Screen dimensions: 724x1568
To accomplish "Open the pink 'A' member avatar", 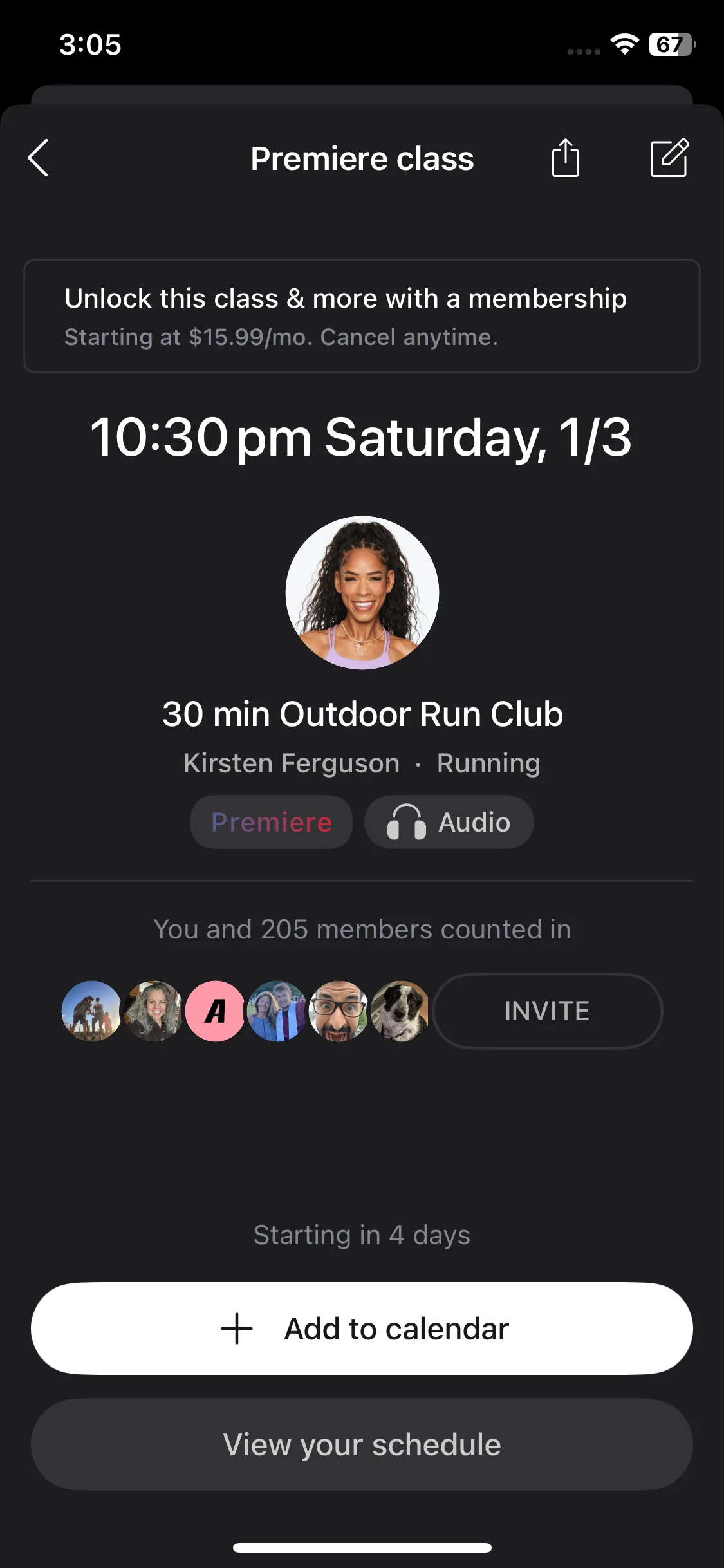I will [215, 1011].
